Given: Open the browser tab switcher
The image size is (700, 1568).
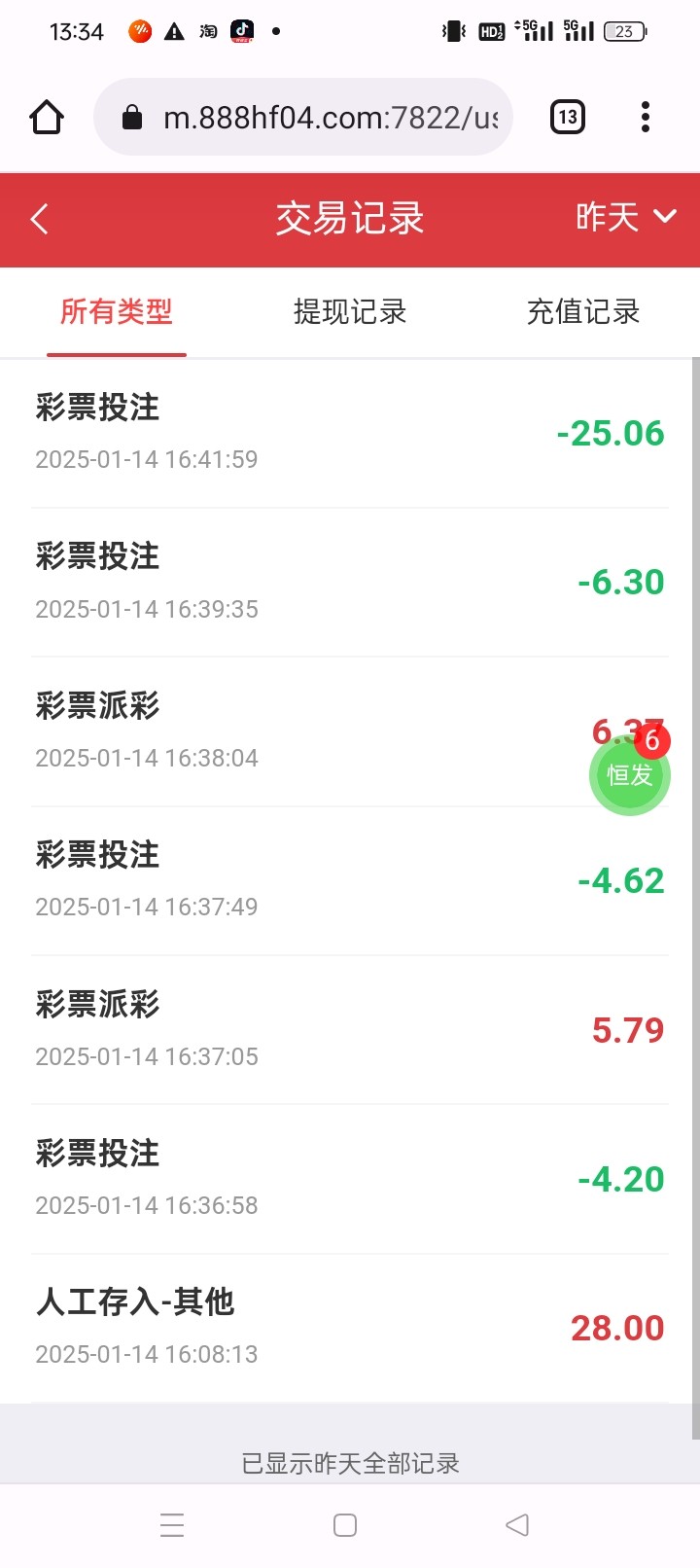Looking at the screenshot, I should pos(568,118).
